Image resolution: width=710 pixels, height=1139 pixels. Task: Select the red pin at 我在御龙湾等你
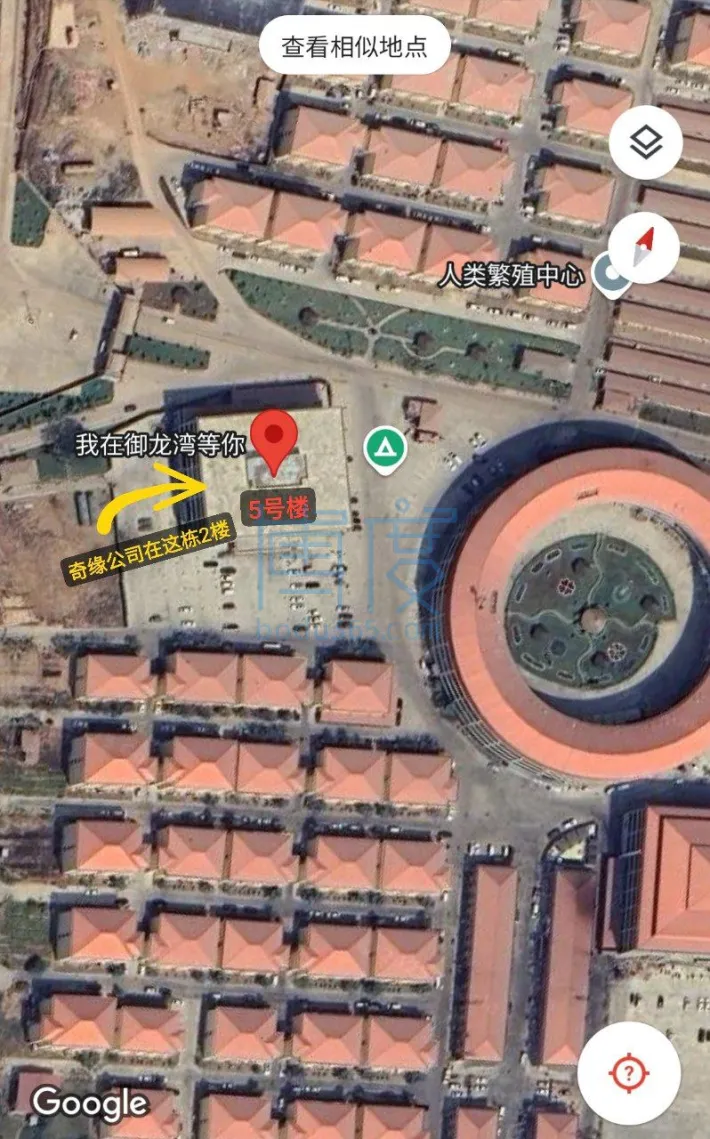274,439
